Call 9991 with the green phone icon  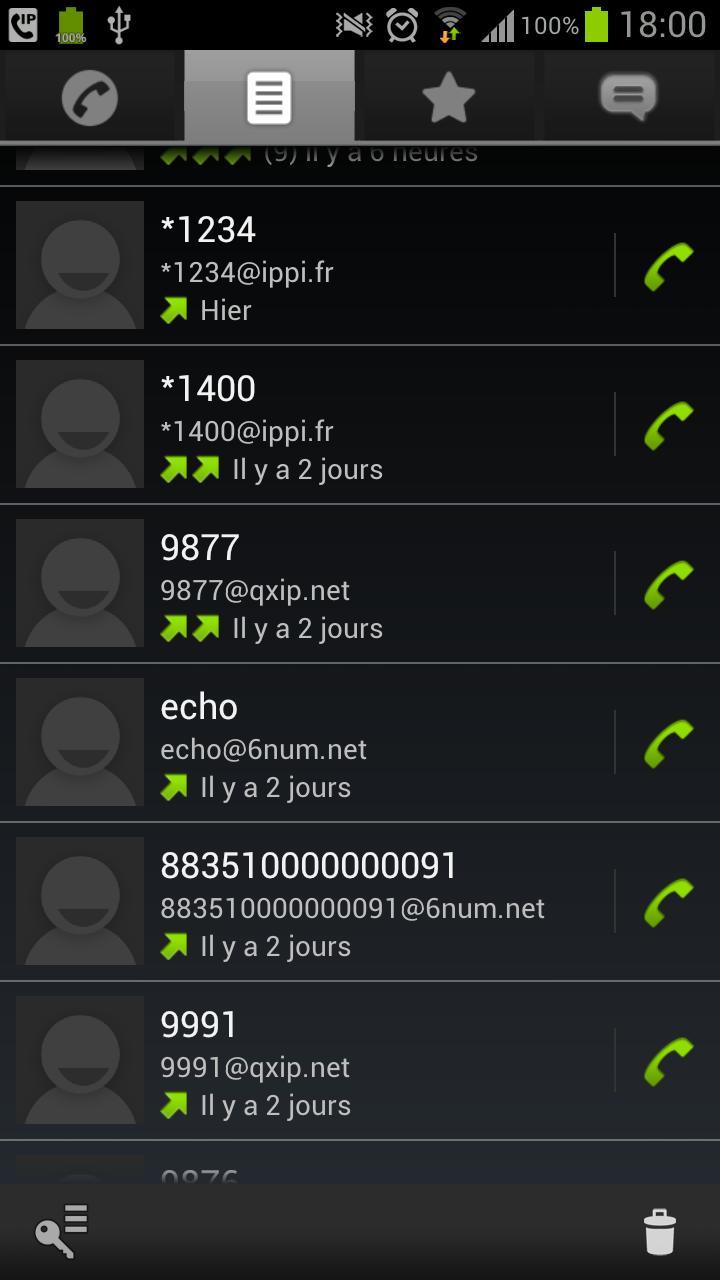tap(668, 1061)
